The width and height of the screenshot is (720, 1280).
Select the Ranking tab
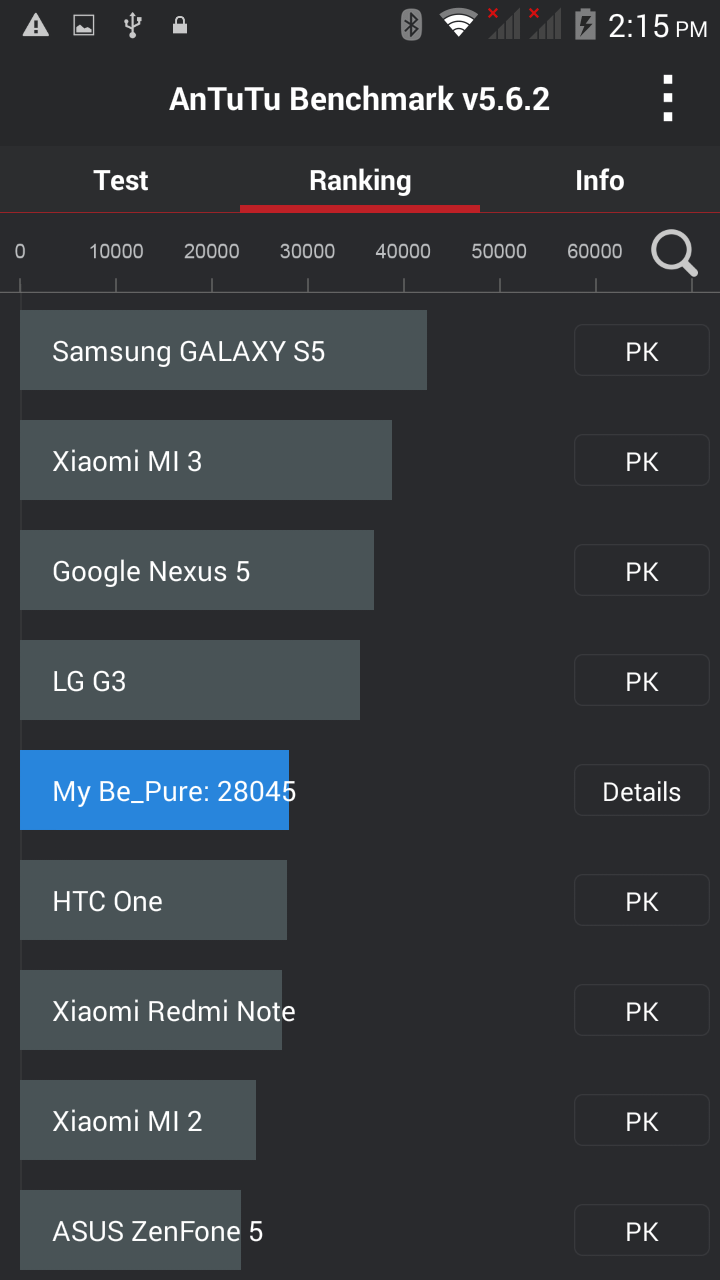coord(360,181)
